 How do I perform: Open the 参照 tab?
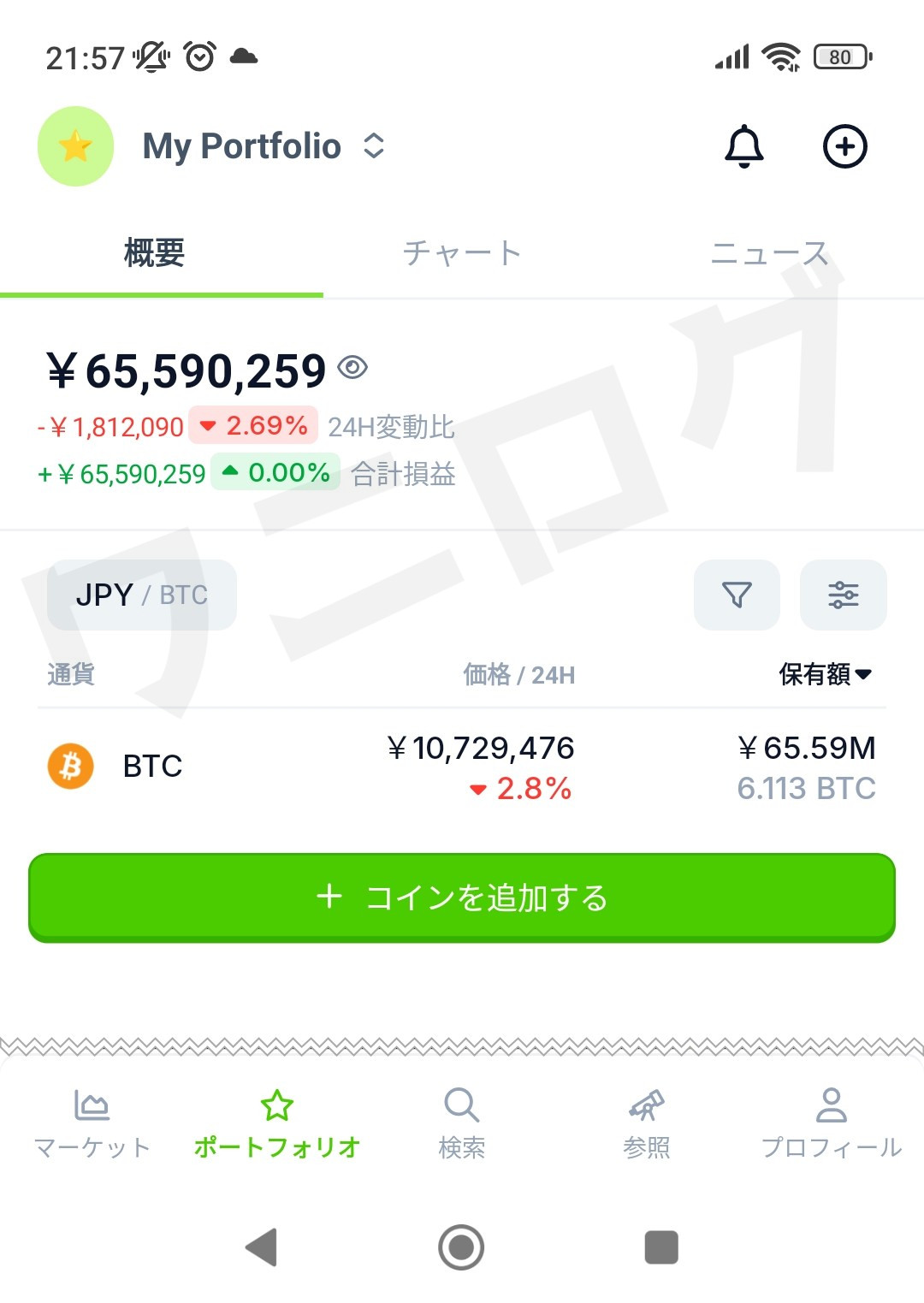647,1122
